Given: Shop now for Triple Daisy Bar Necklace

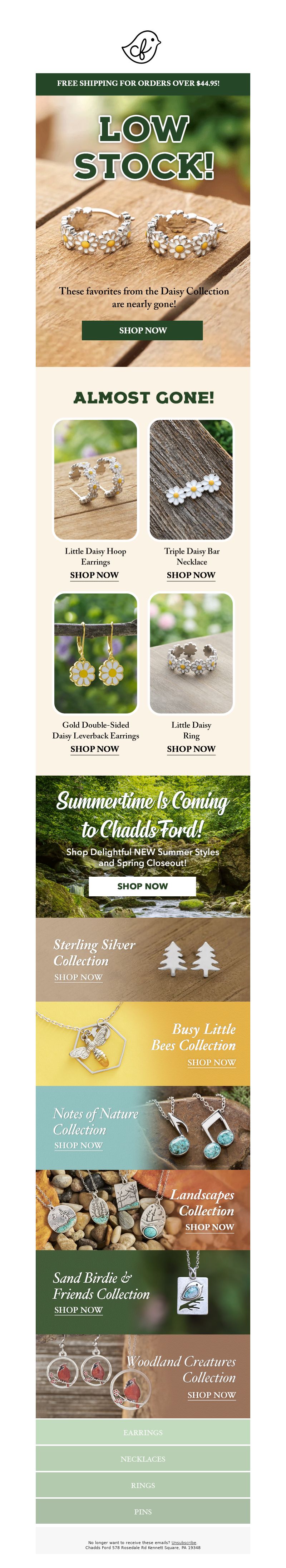Looking at the screenshot, I should pos(191,575).
